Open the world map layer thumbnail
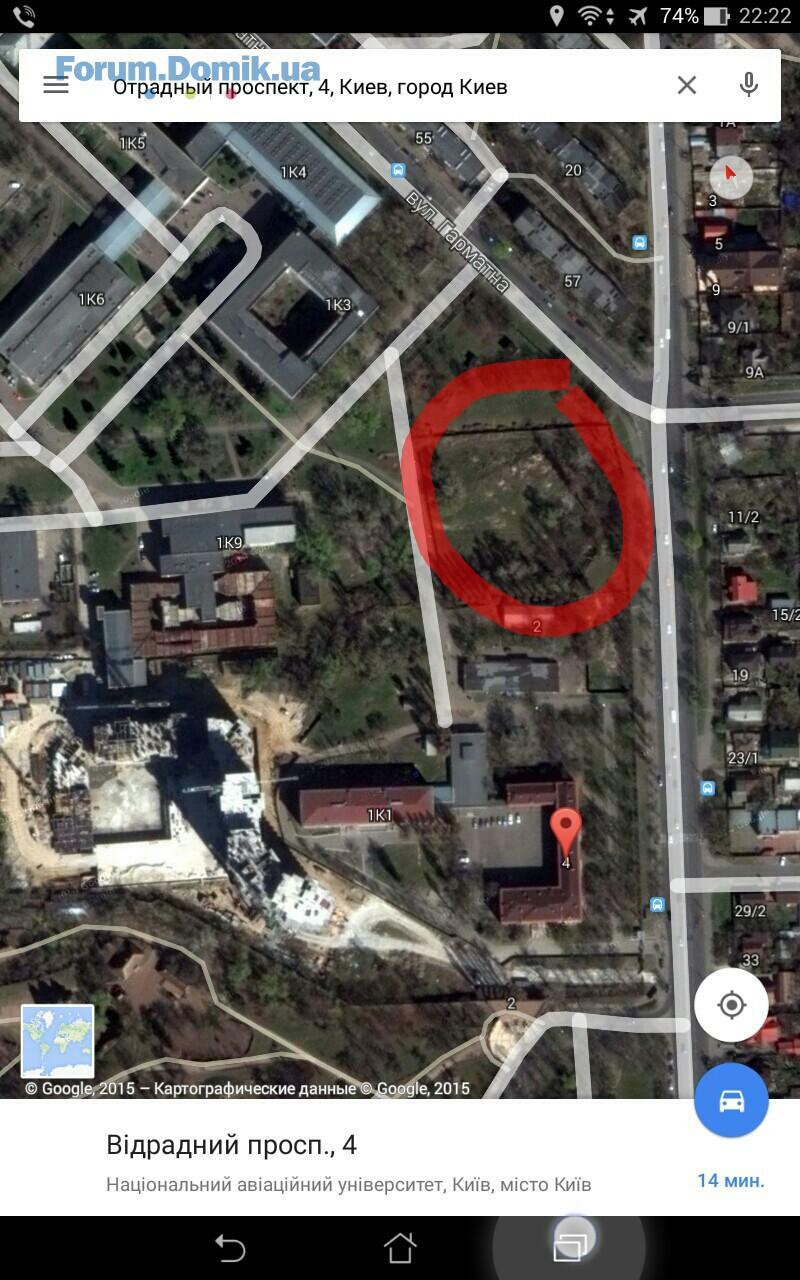800x1280 pixels. tap(58, 1041)
